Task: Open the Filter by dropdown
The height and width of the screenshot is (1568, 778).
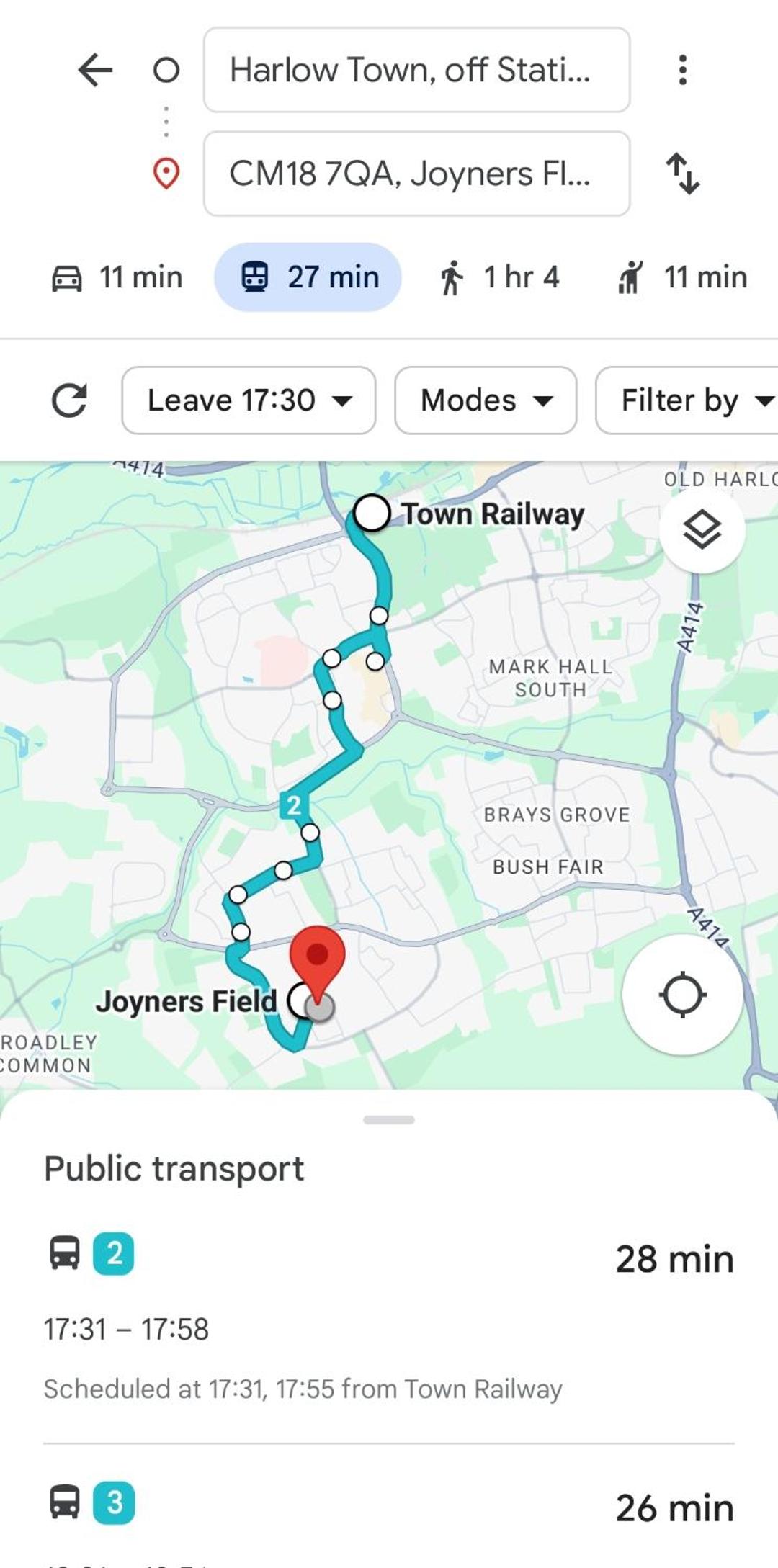Action: (687, 400)
